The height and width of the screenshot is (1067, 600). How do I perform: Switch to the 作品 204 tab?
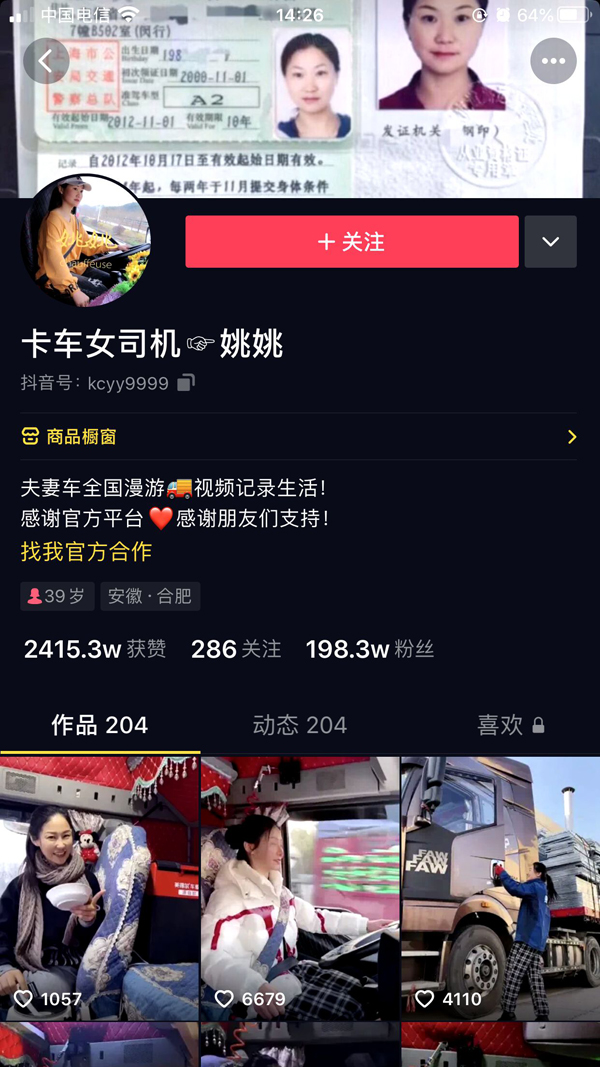point(99,725)
